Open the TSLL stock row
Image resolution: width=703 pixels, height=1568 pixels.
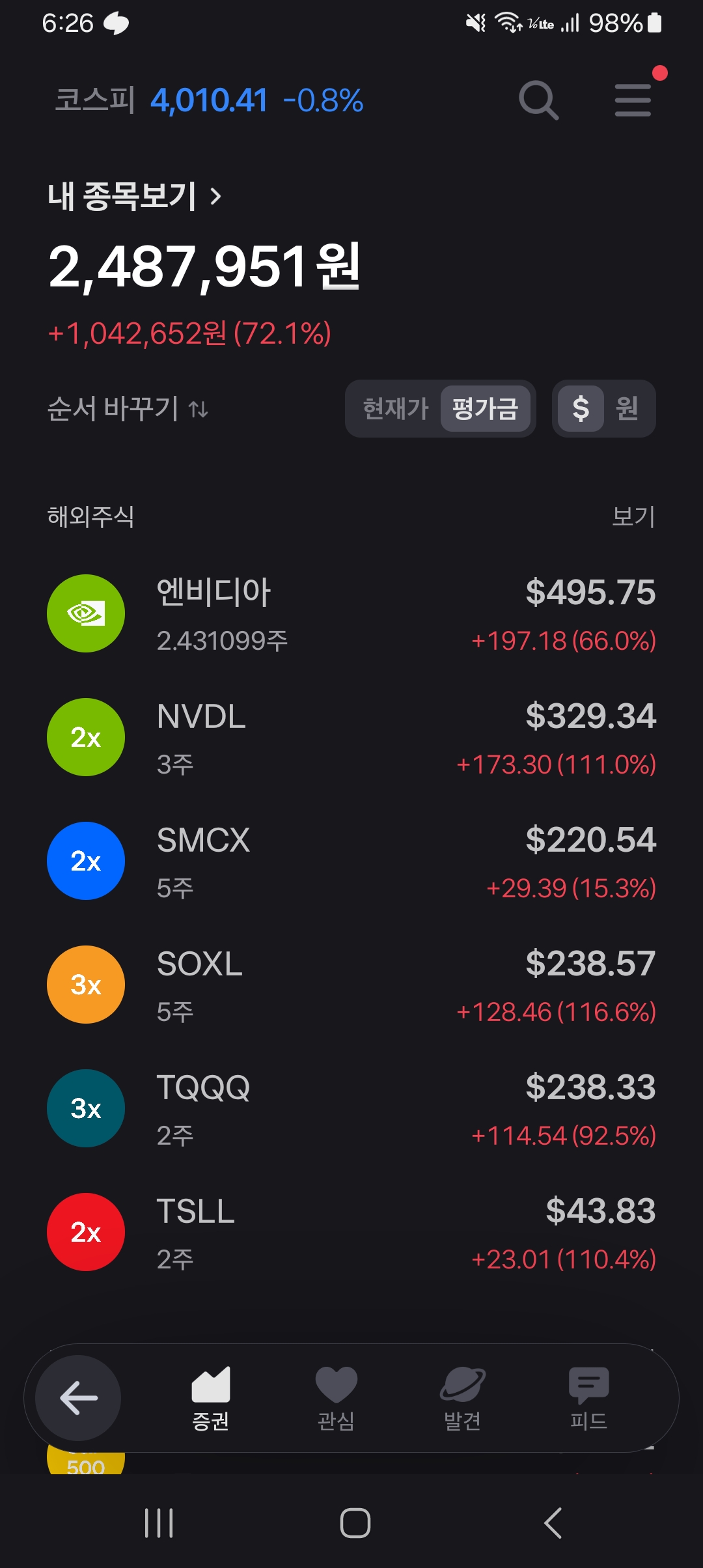(x=351, y=1233)
